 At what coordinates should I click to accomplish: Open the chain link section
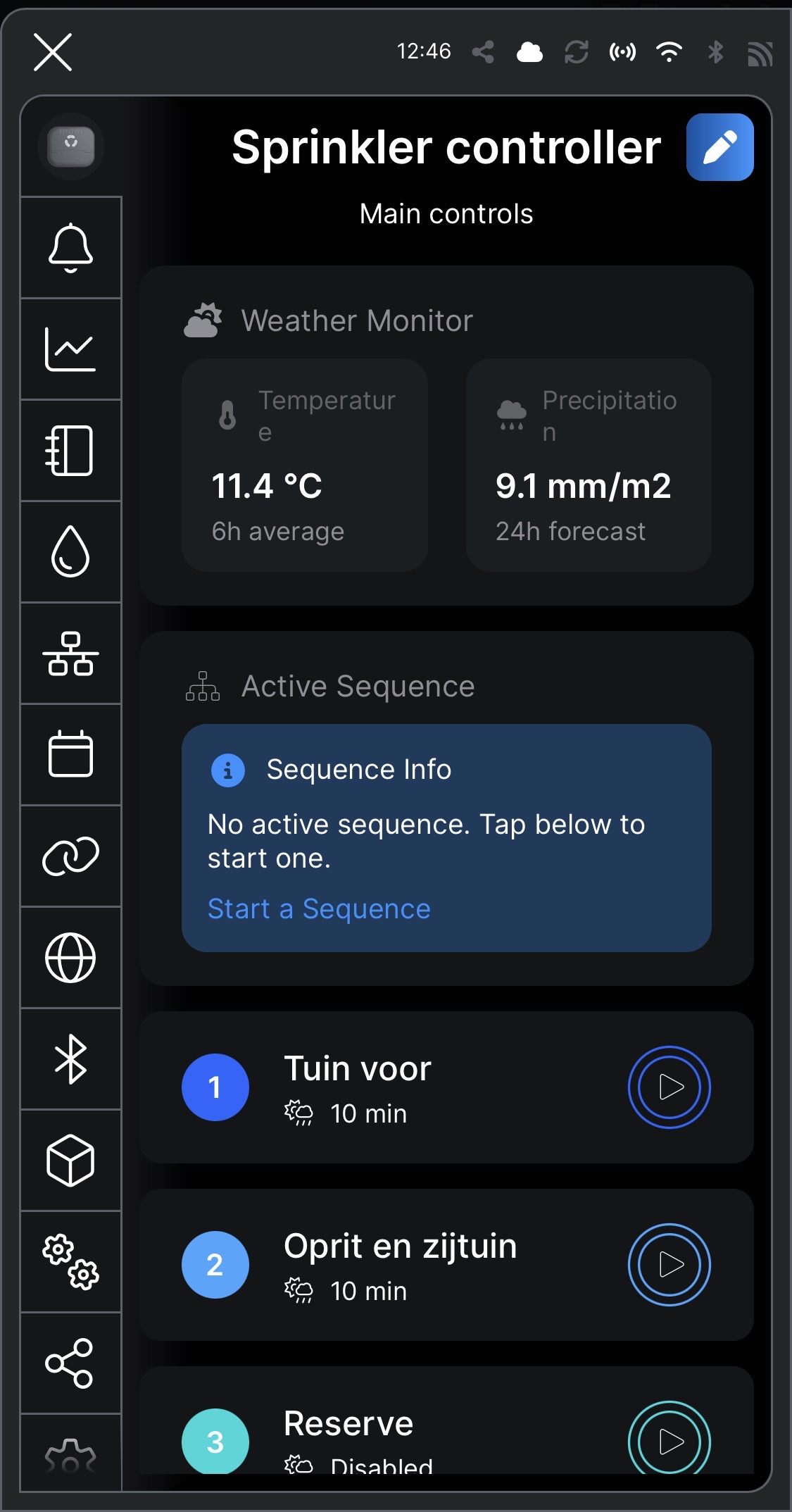(x=70, y=856)
